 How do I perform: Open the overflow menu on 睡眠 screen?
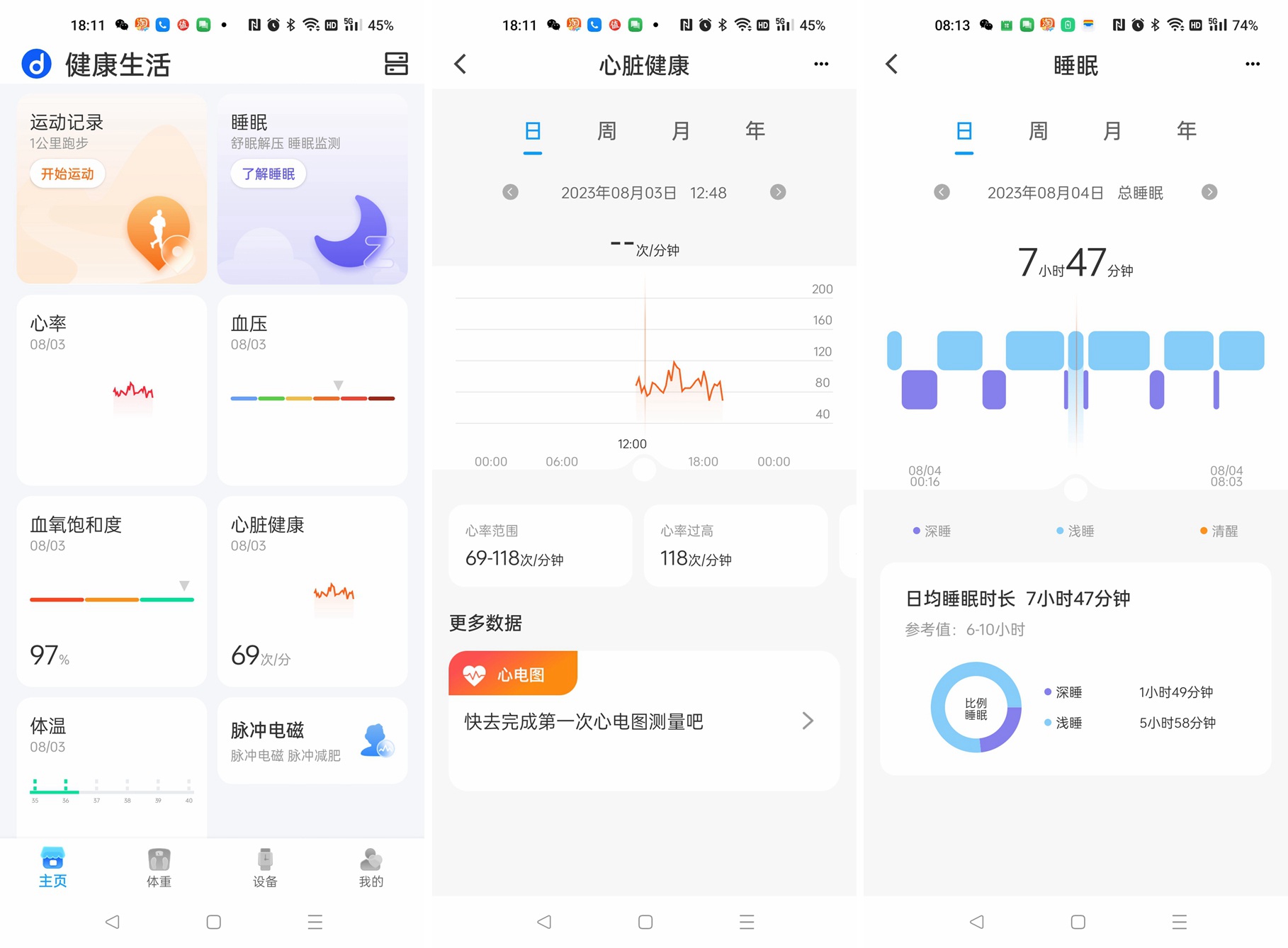1252,64
